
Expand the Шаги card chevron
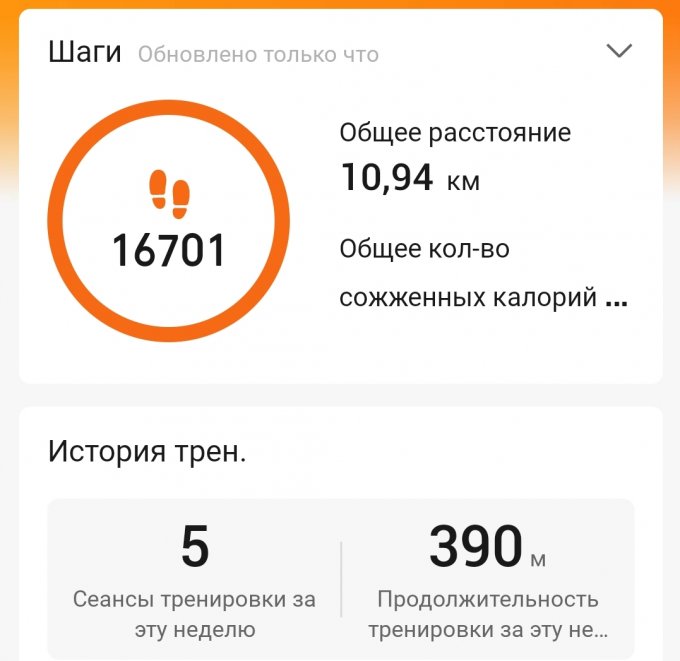click(619, 51)
